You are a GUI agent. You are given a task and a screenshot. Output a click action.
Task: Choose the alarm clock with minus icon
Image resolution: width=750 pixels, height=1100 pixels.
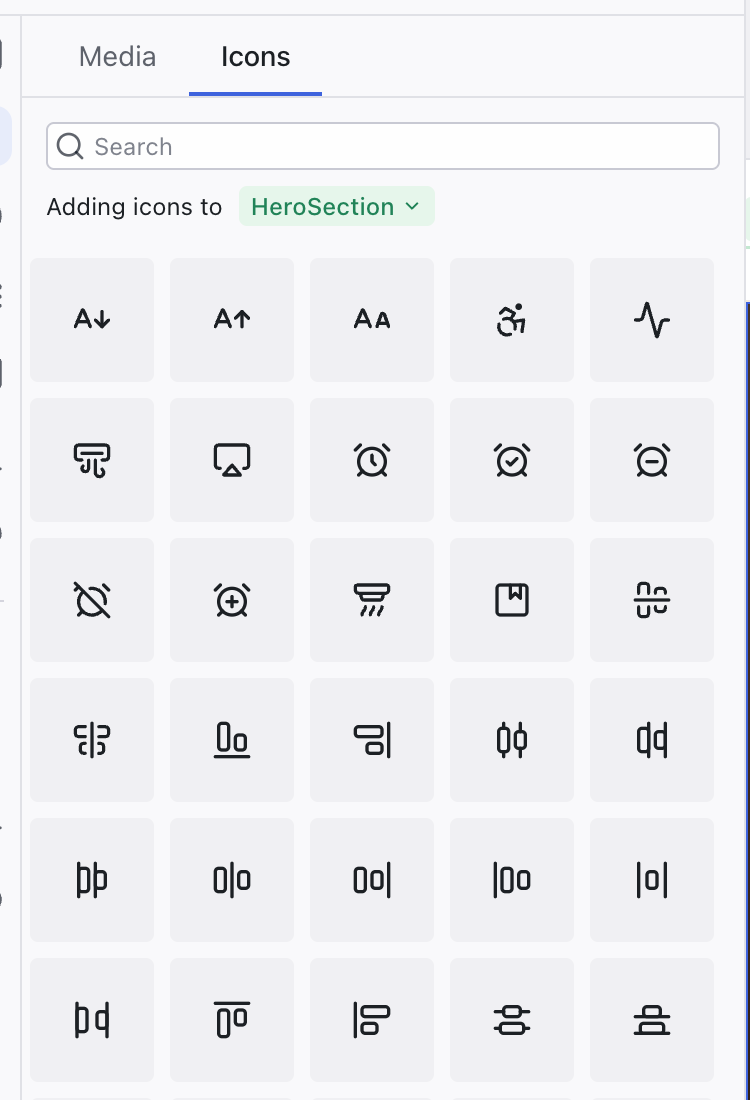point(652,460)
